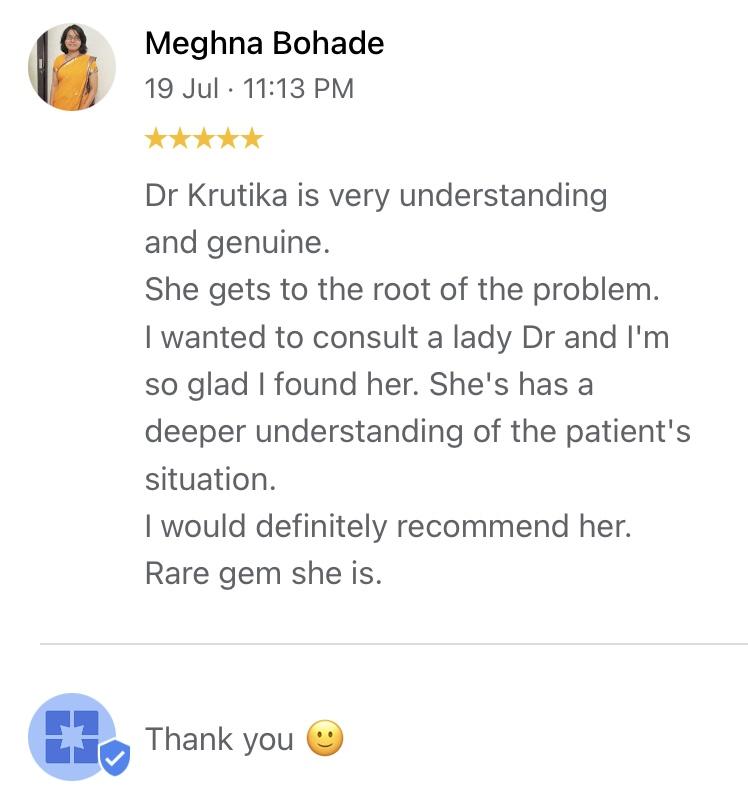Tap the reviewer name Meghna Bohade
Image resolution: width=748 pixels, height=807 pixels.
(264, 43)
